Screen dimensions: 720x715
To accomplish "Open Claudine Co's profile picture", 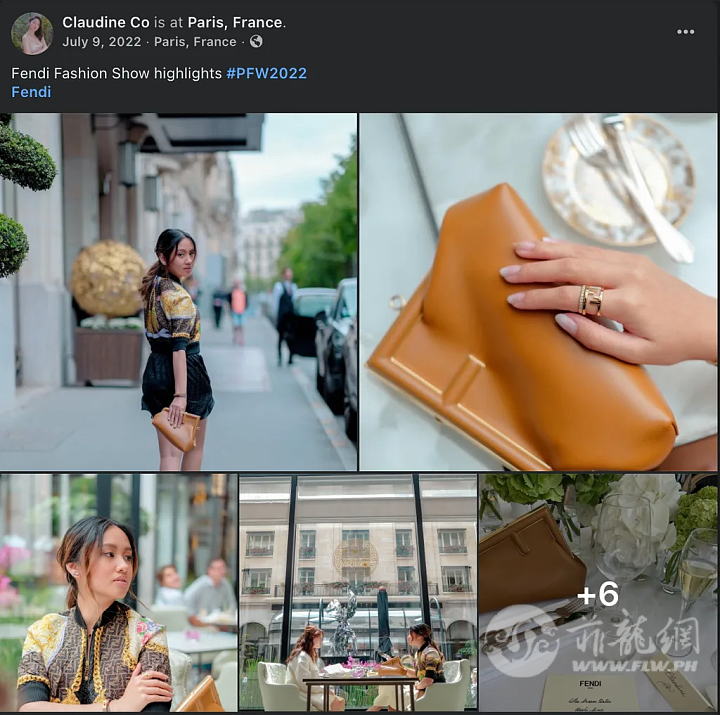I will 32,32.
